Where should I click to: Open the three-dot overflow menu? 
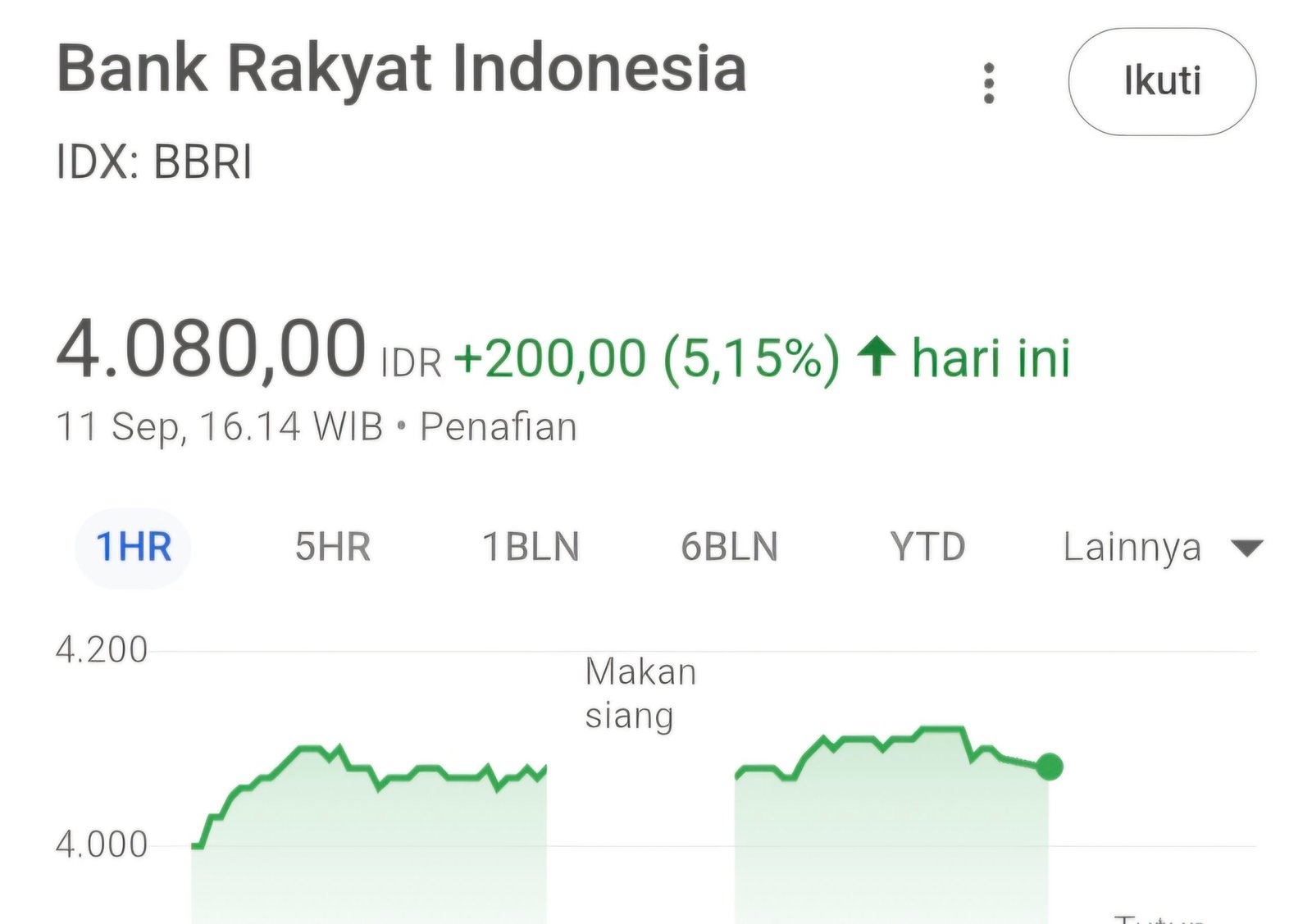click(989, 83)
